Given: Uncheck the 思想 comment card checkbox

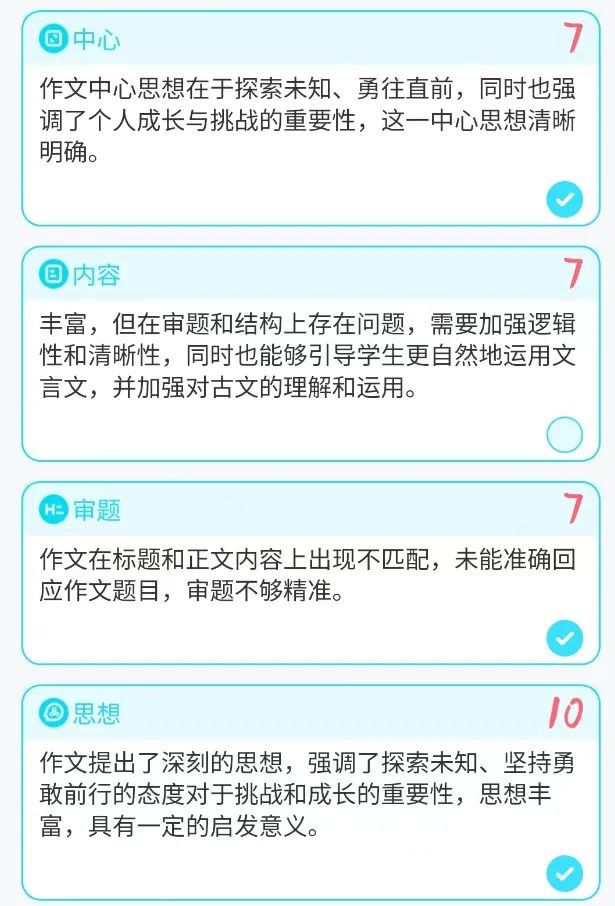Looking at the screenshot, I should click(564, 873).
